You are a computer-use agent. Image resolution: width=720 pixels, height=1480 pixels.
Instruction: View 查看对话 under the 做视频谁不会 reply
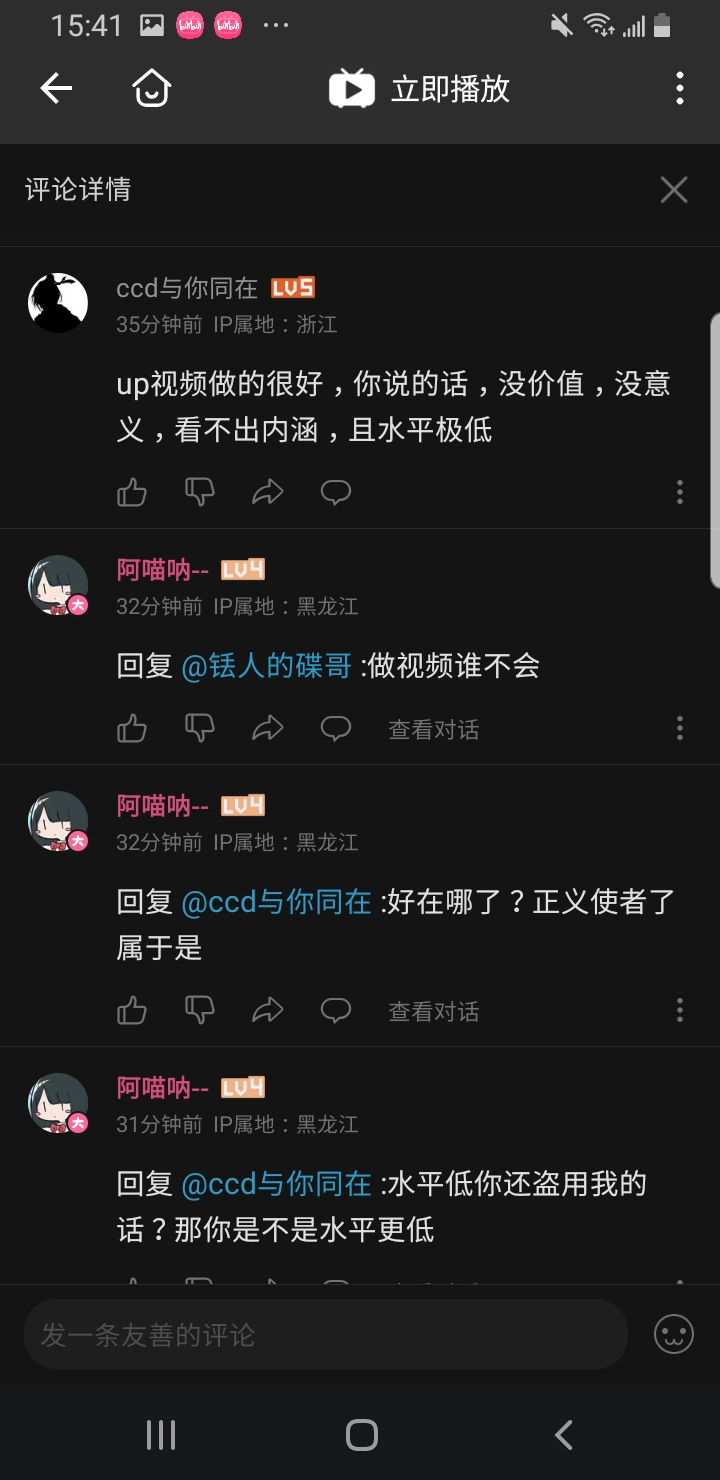coord(433,730)
